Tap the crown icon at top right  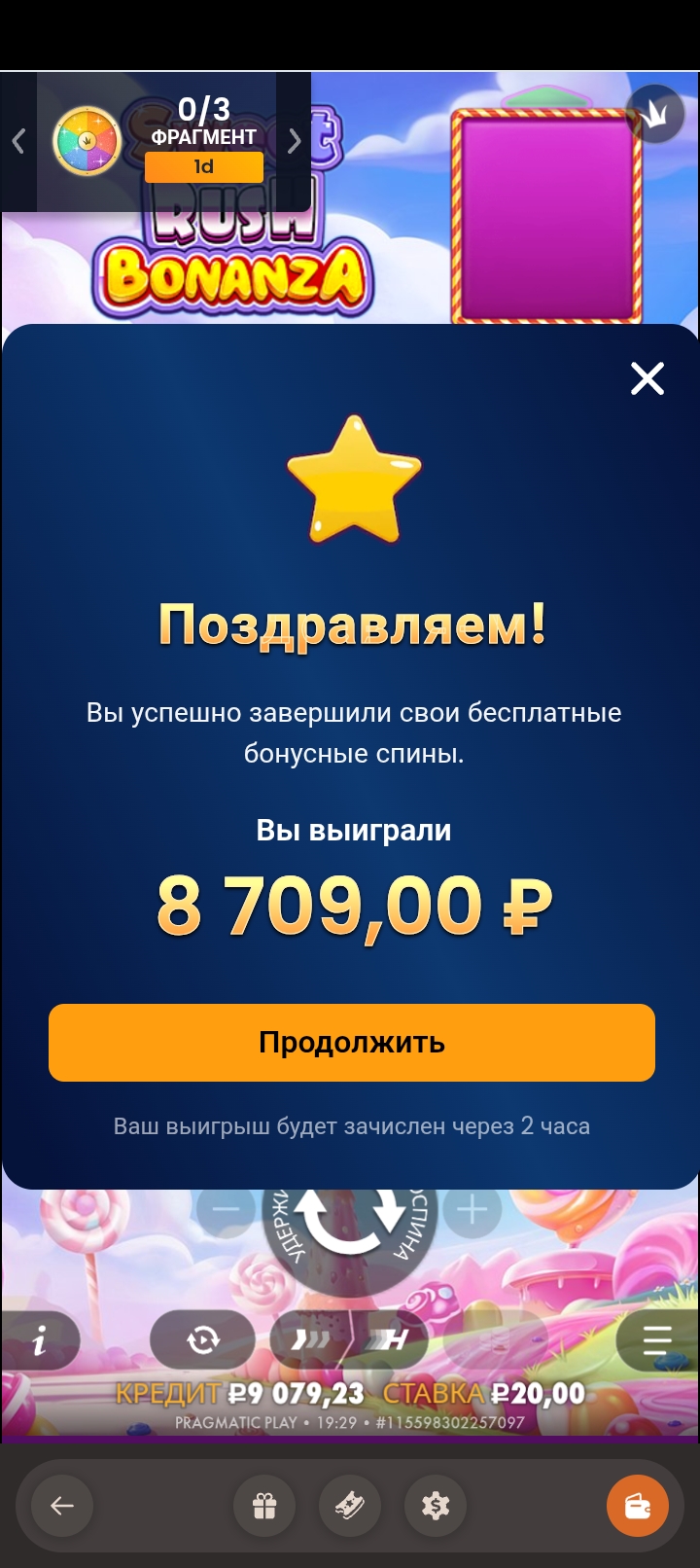tap(655, 115)
